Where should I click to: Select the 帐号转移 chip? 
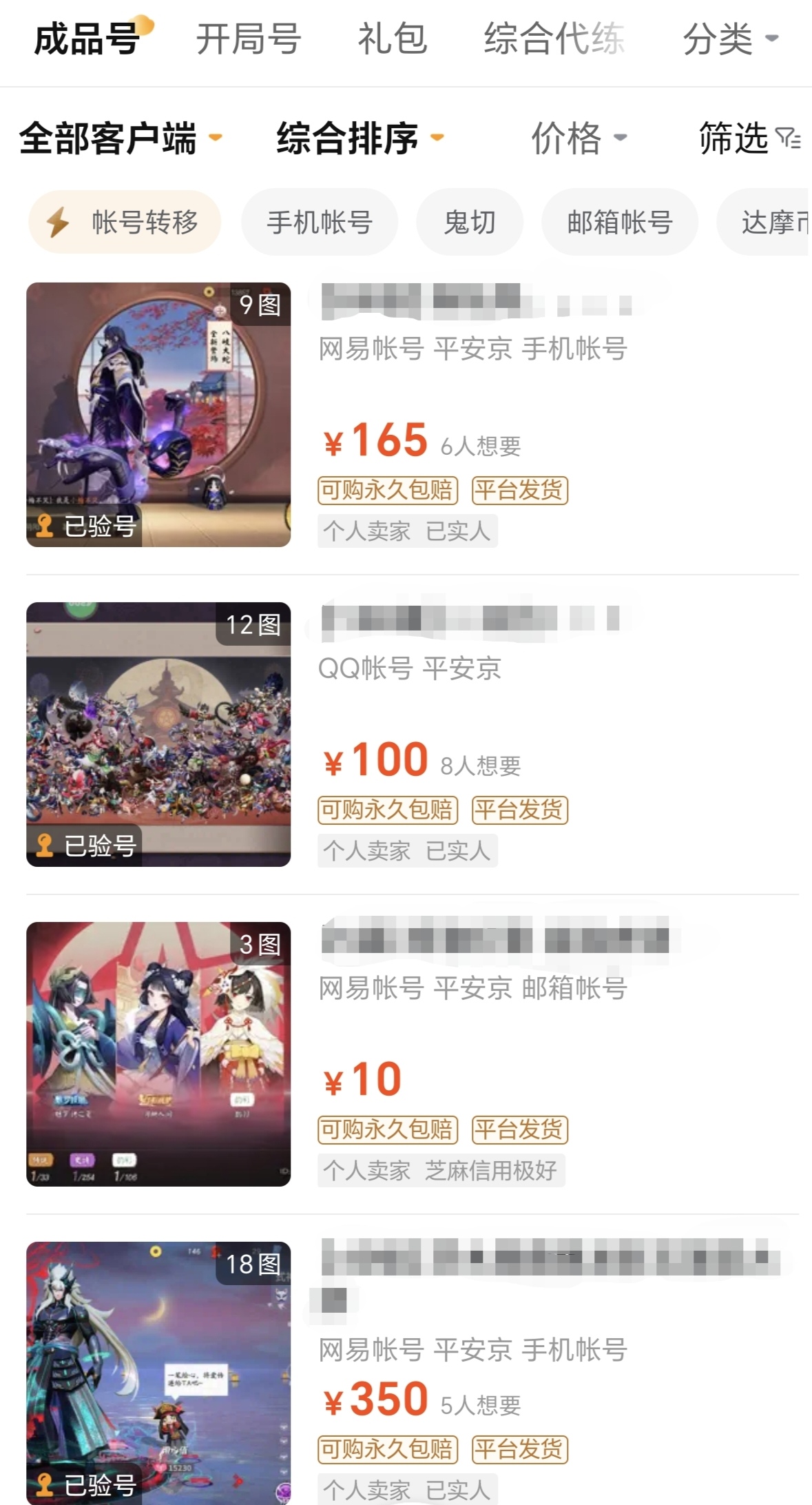click(125, 223)
